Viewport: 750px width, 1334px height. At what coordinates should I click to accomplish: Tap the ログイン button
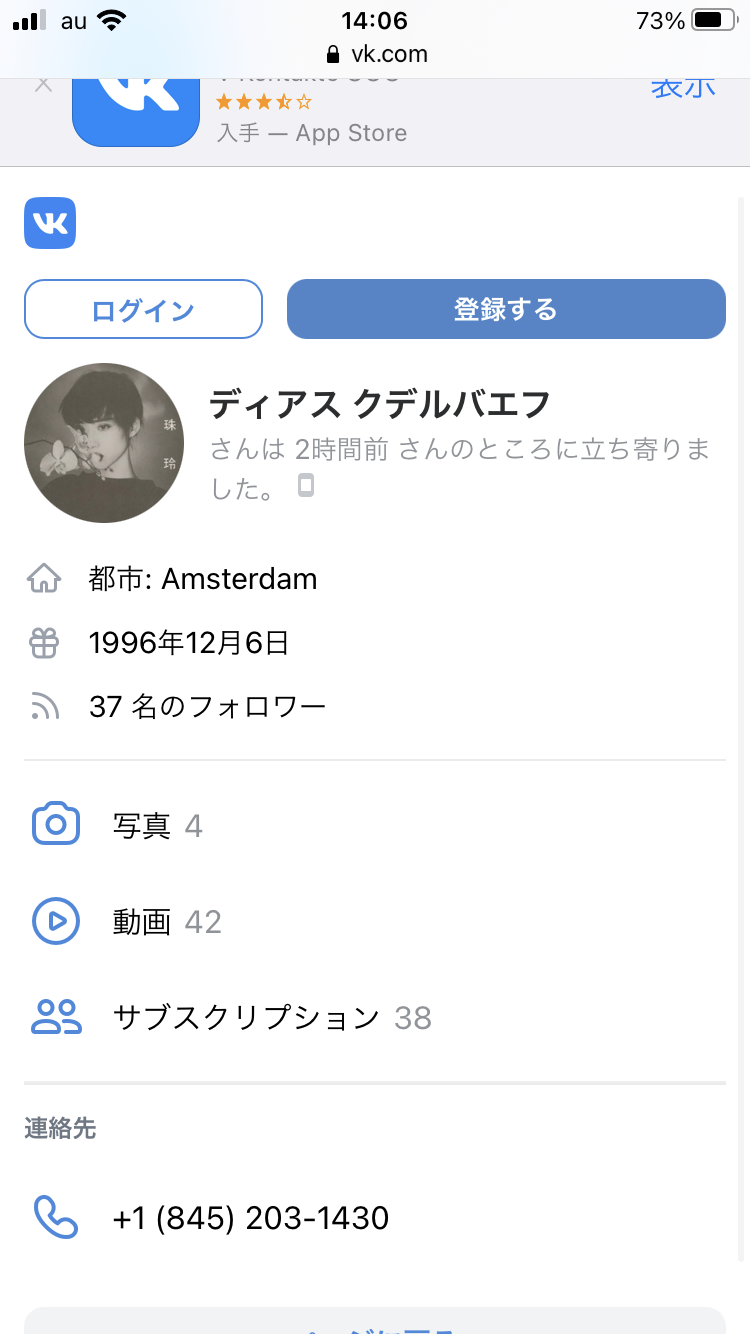tap(143, 310)
